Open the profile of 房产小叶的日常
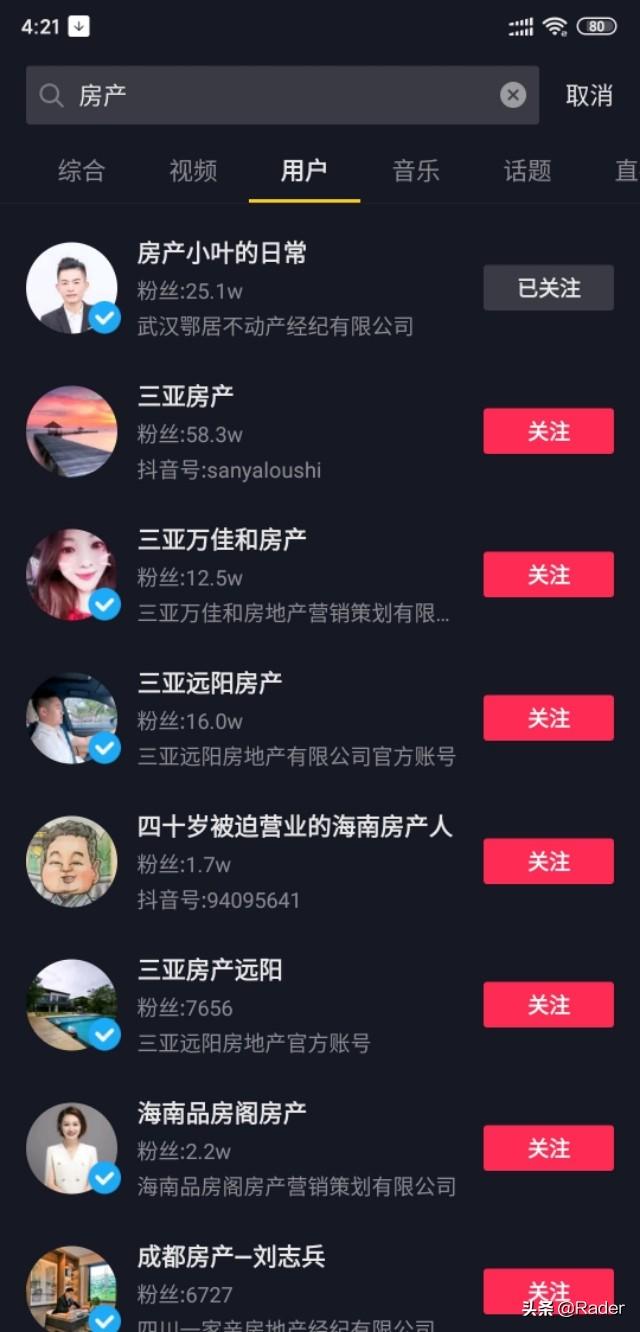 [222, 254]
